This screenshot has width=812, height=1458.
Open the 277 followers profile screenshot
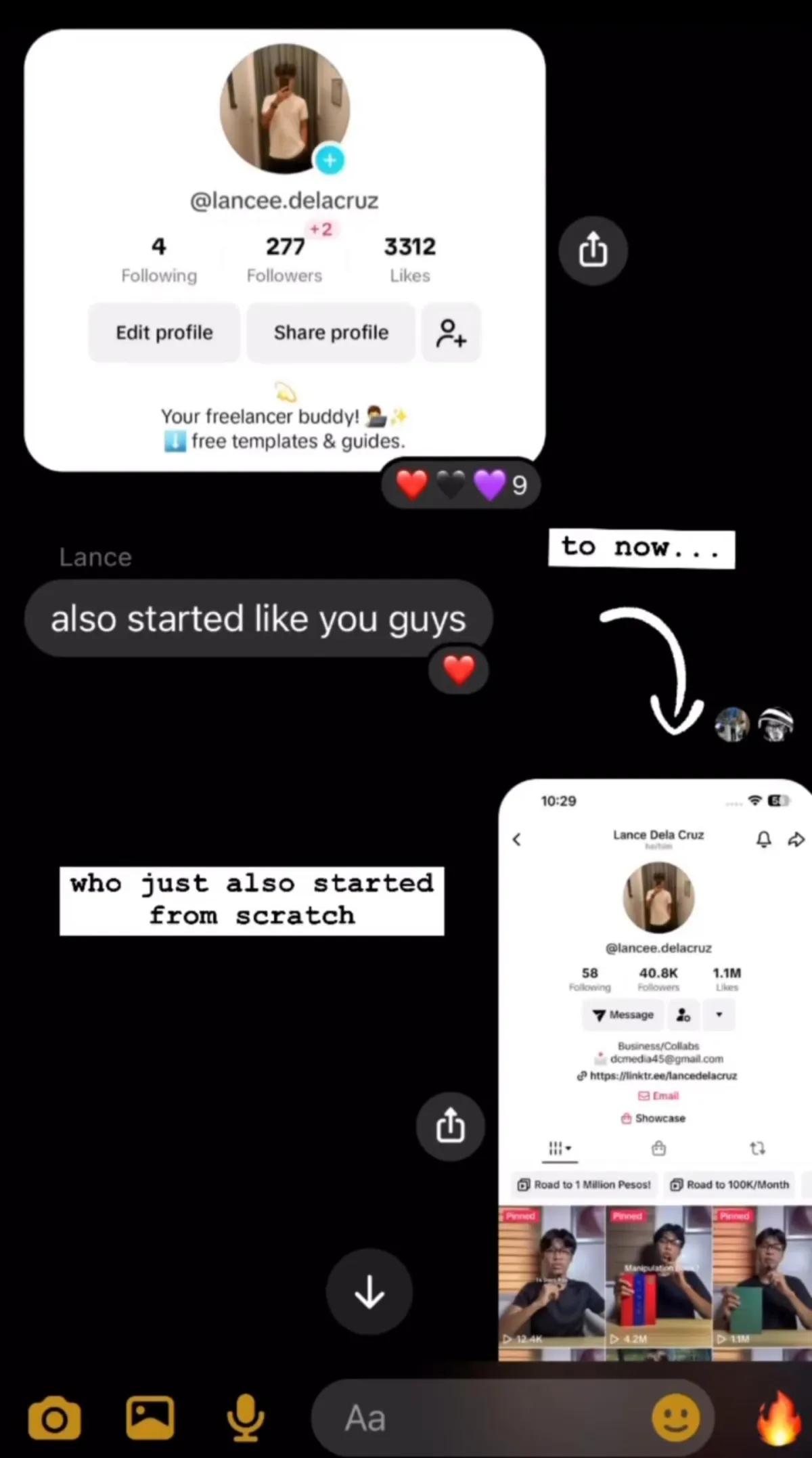(285, 250)
